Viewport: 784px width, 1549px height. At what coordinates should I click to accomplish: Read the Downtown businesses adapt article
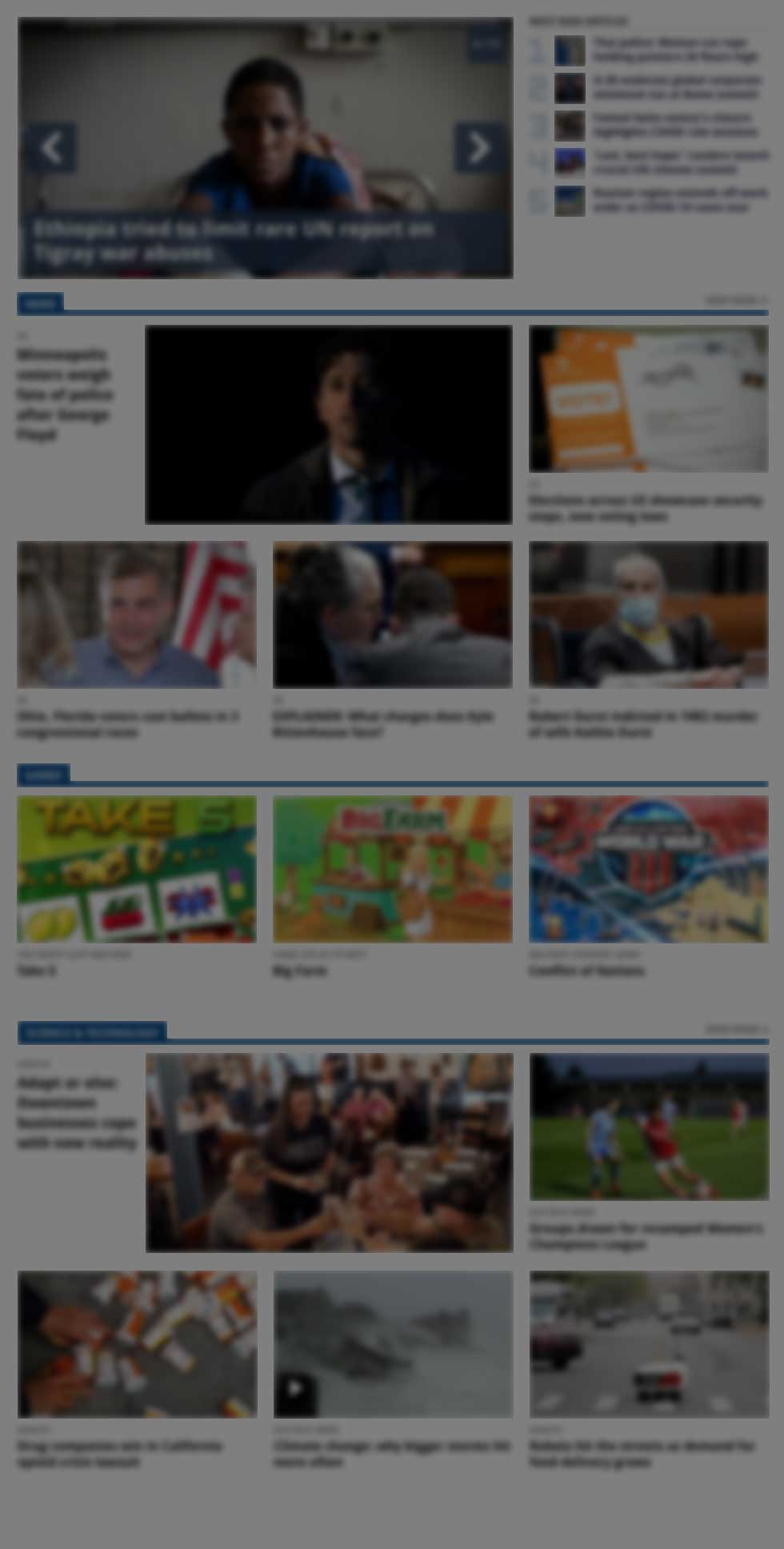pos(76,1112)
